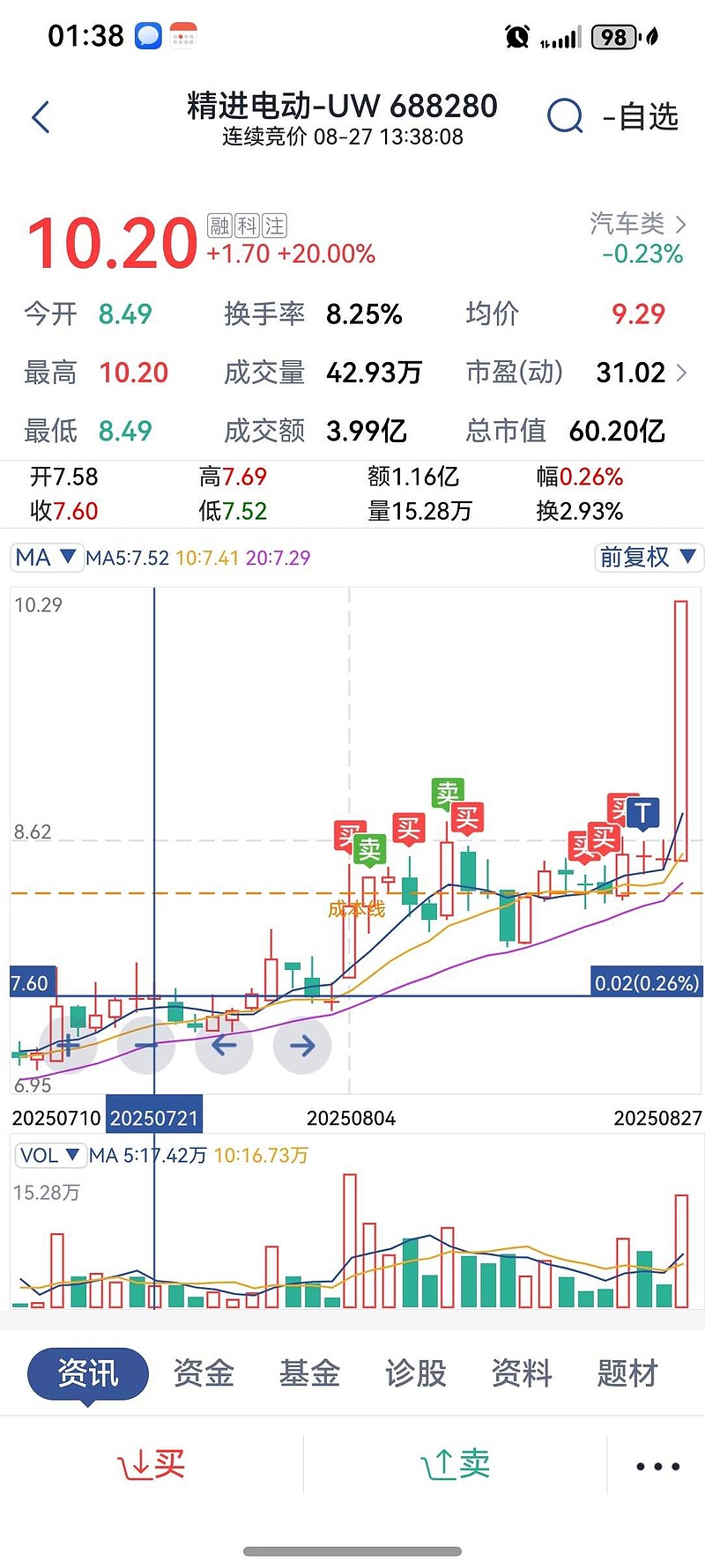Open the 汽车类 sector link
Screen dimensions: 705x1568
[637, 224]
